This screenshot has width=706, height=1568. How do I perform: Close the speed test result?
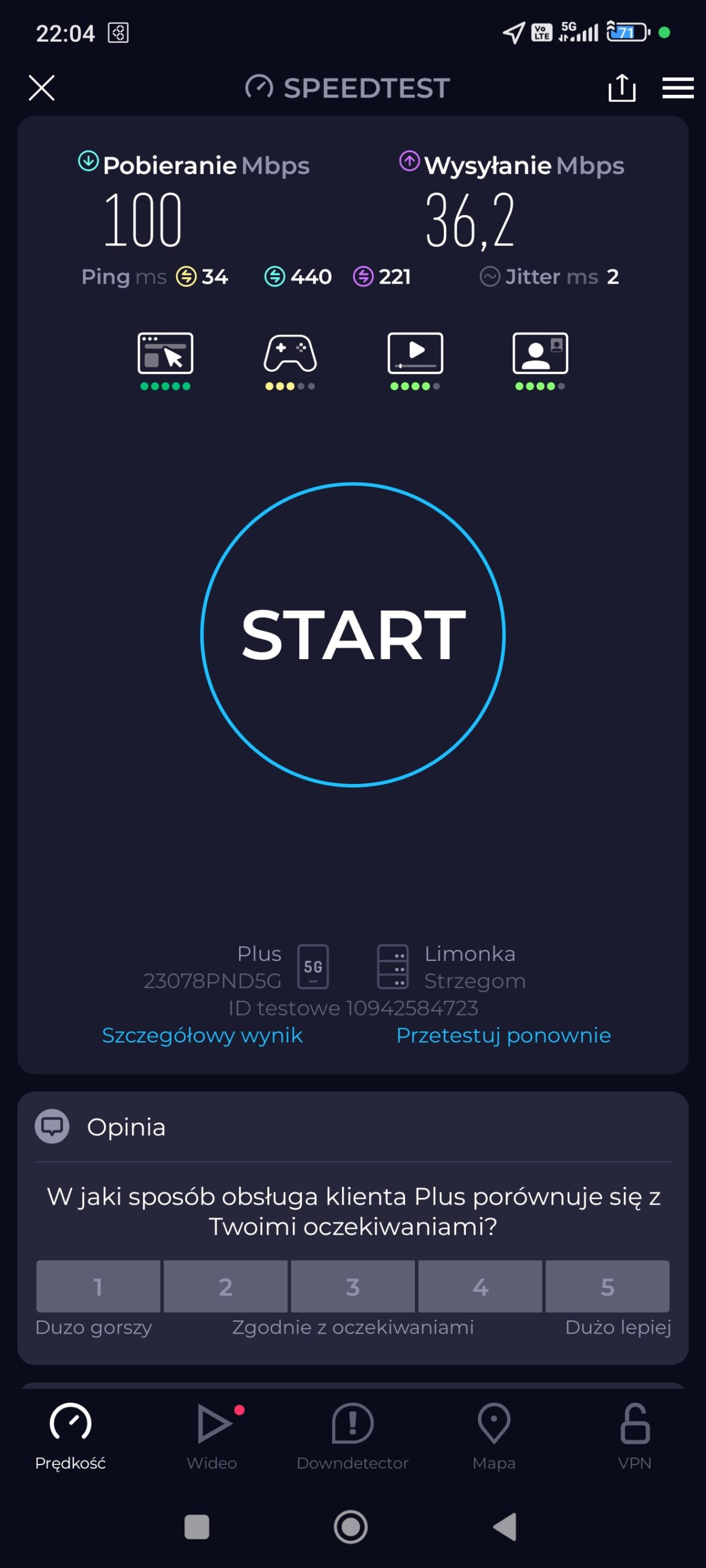42,88
